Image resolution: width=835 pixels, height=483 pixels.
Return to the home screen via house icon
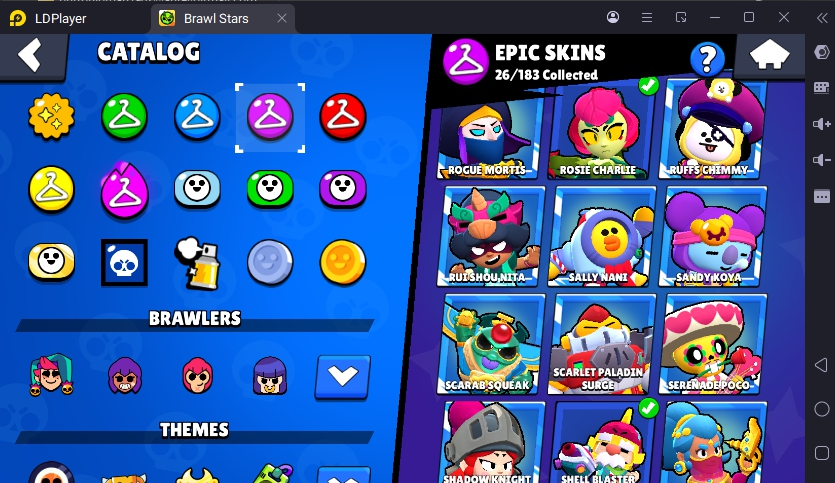pyautogui.click(x=769, y=56)
